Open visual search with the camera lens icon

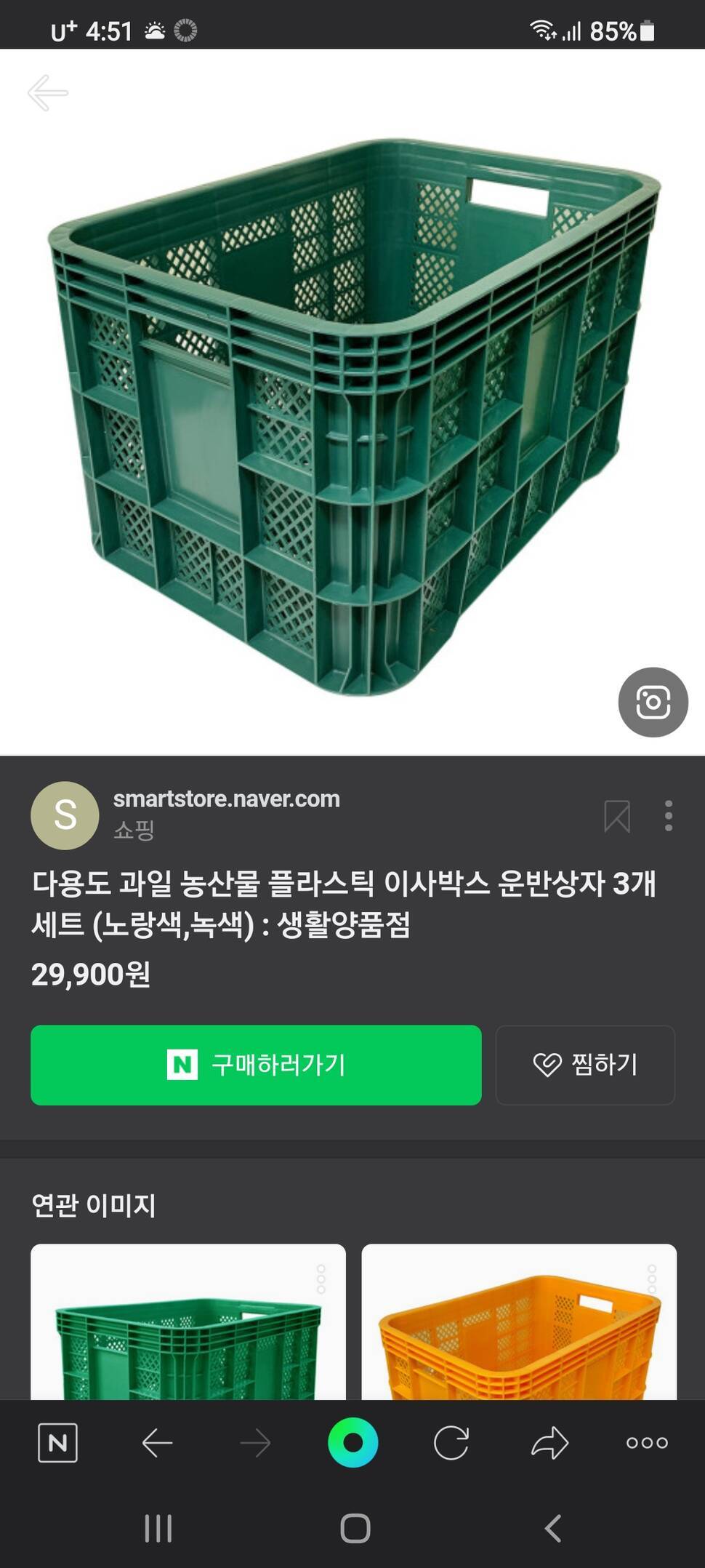[x=653, y=702]
